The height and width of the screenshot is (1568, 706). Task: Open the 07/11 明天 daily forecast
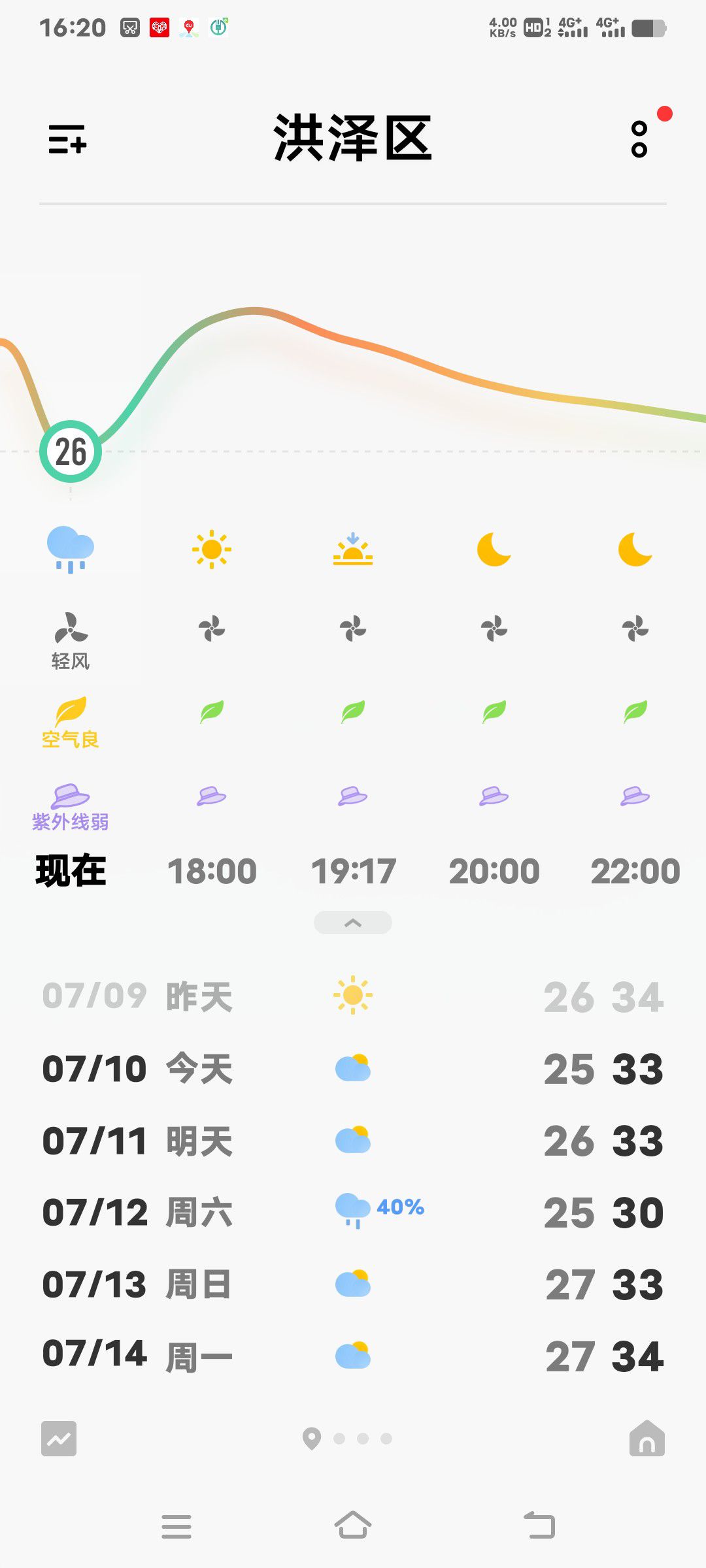pos(353,1141)
